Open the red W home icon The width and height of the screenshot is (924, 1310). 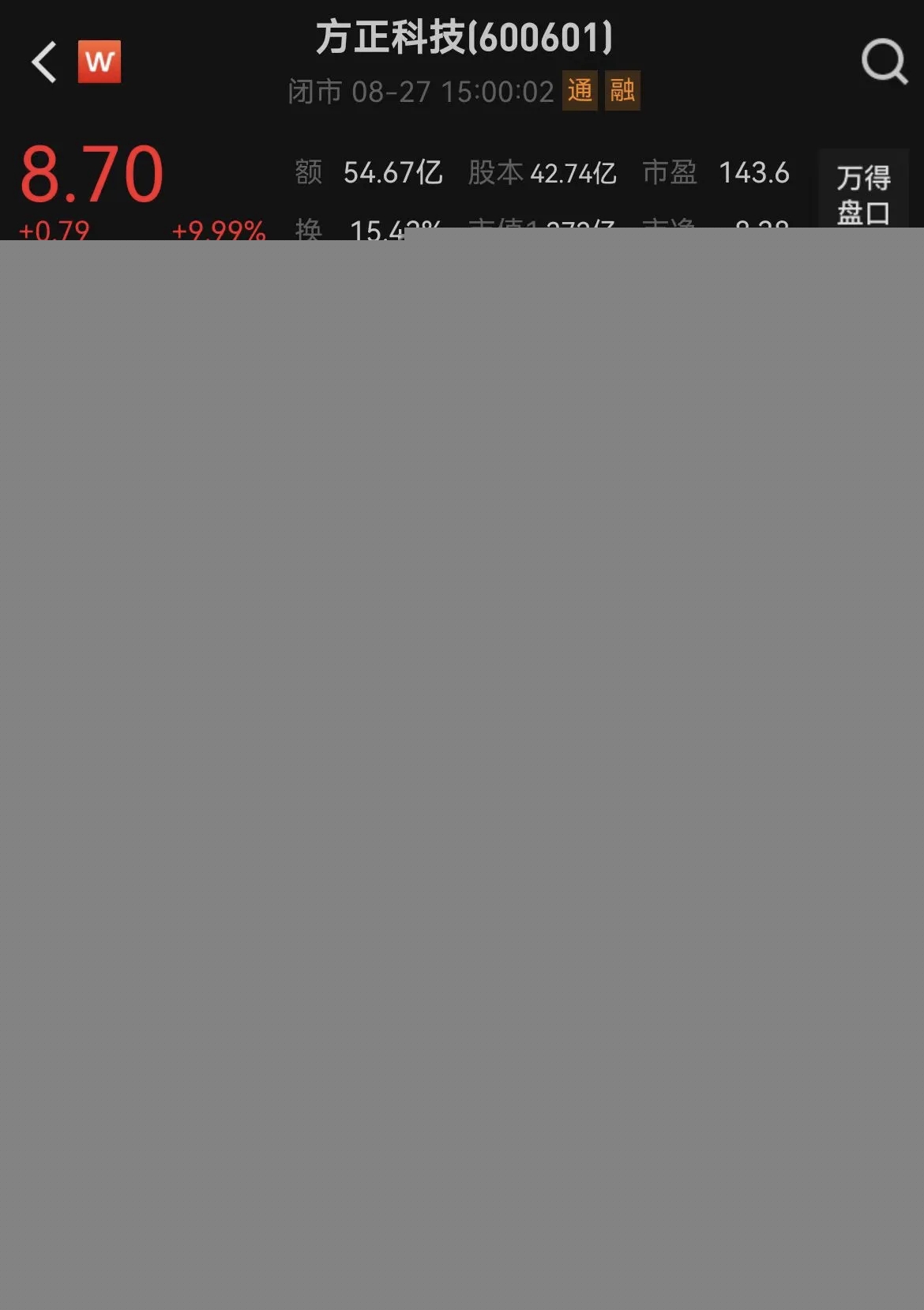coord(100,62)
